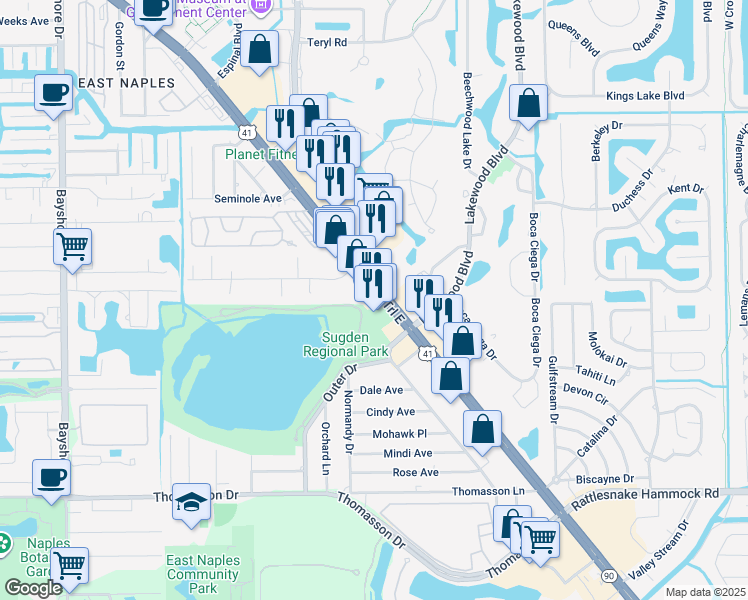748x600 pixels.
Task: Select the shopping bag marker near Teryl Rd
Action: pos(260,49)
